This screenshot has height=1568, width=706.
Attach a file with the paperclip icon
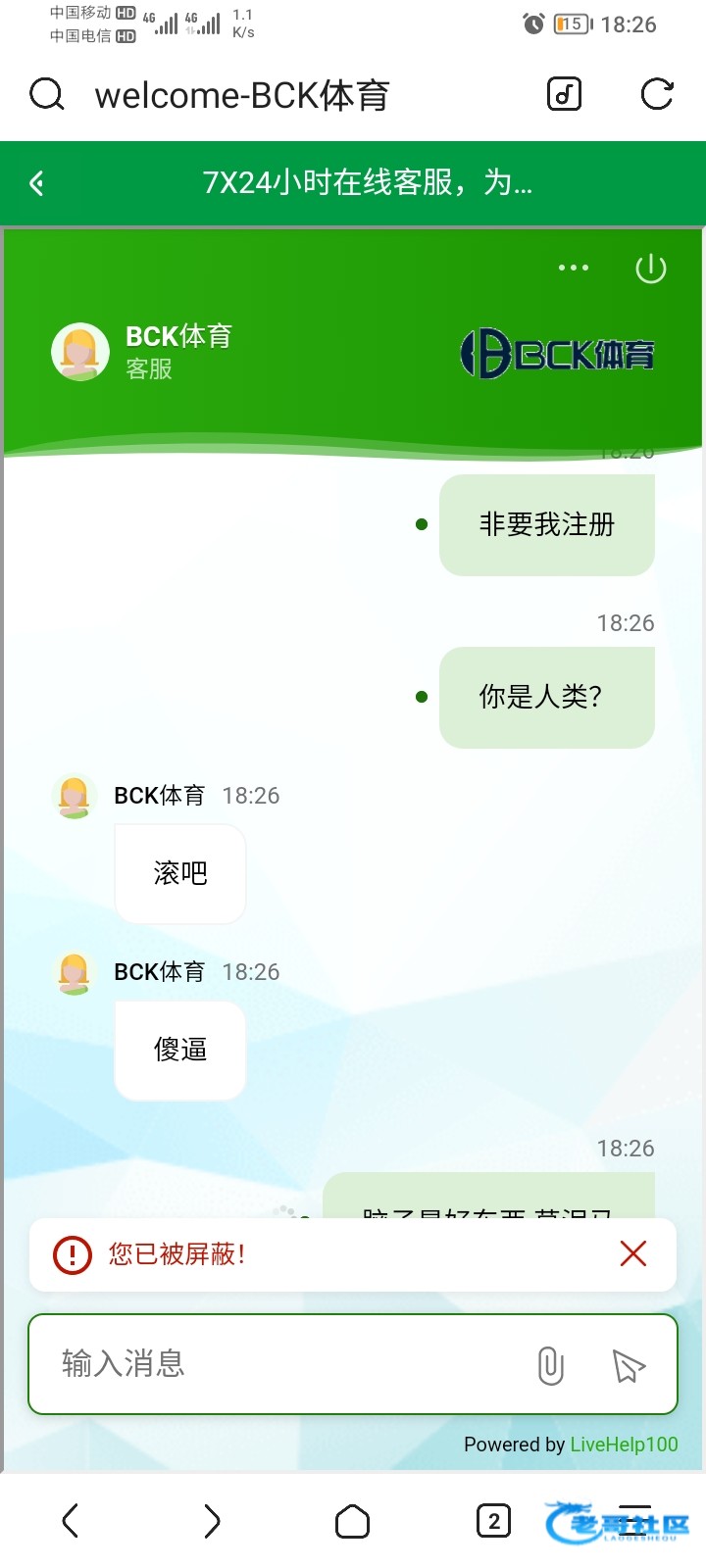[551, 1365]
